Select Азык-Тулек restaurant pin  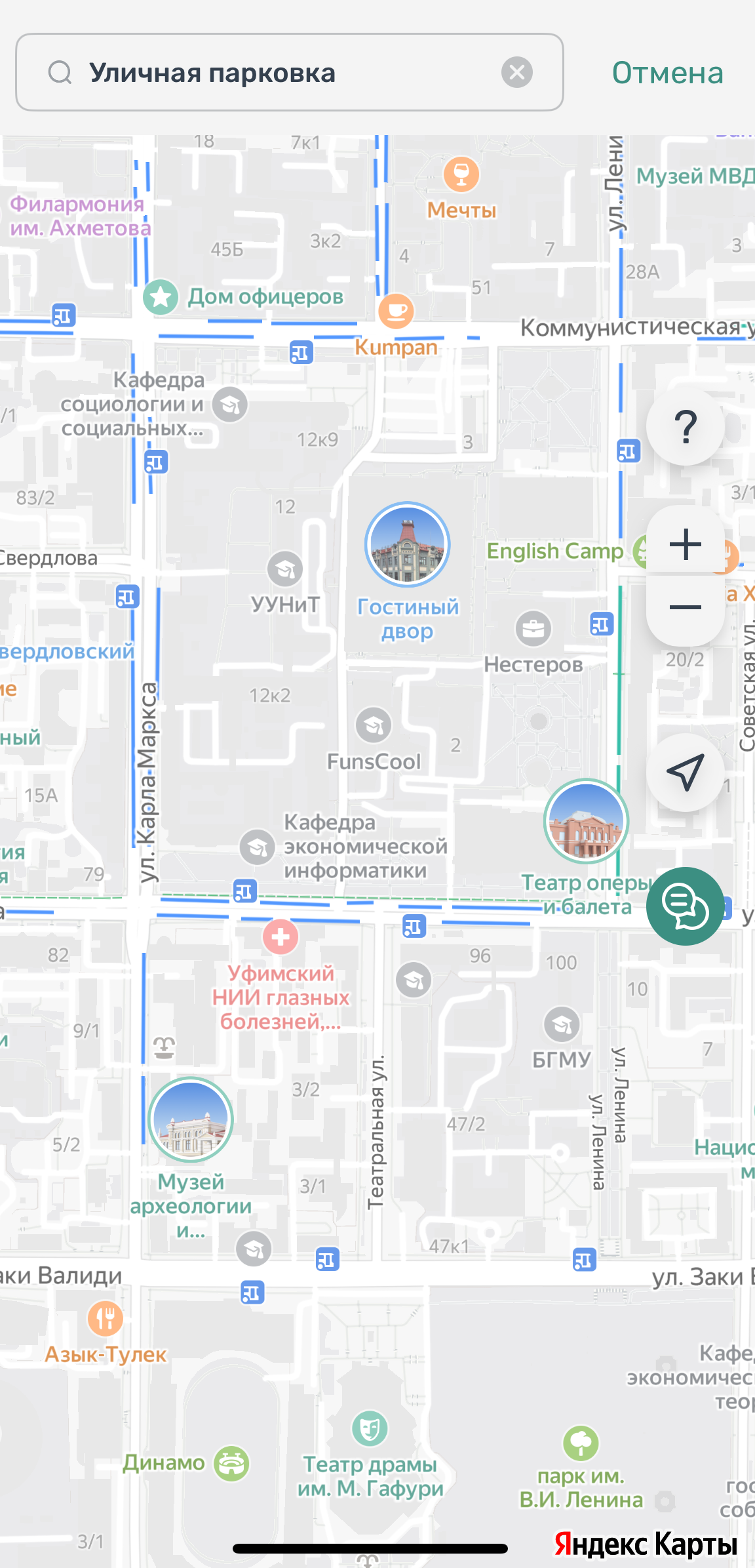(105, 1318)
